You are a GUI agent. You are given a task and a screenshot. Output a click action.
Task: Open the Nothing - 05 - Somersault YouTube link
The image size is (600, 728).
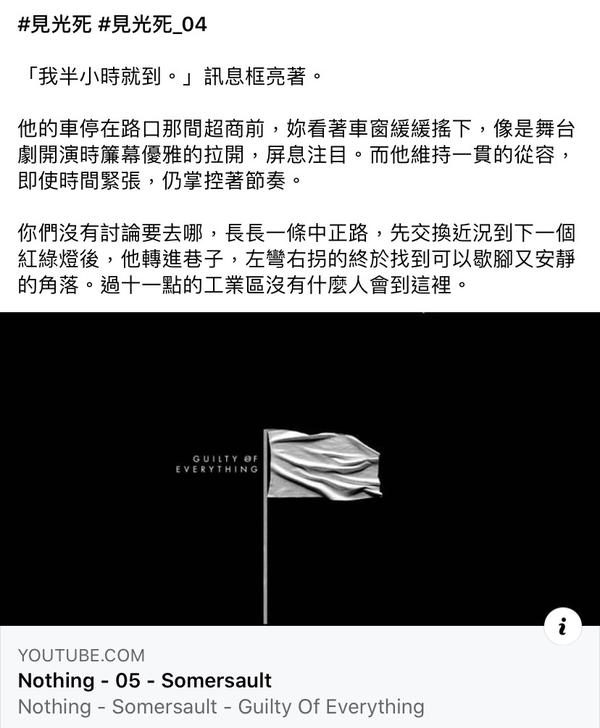click(145, 681)
